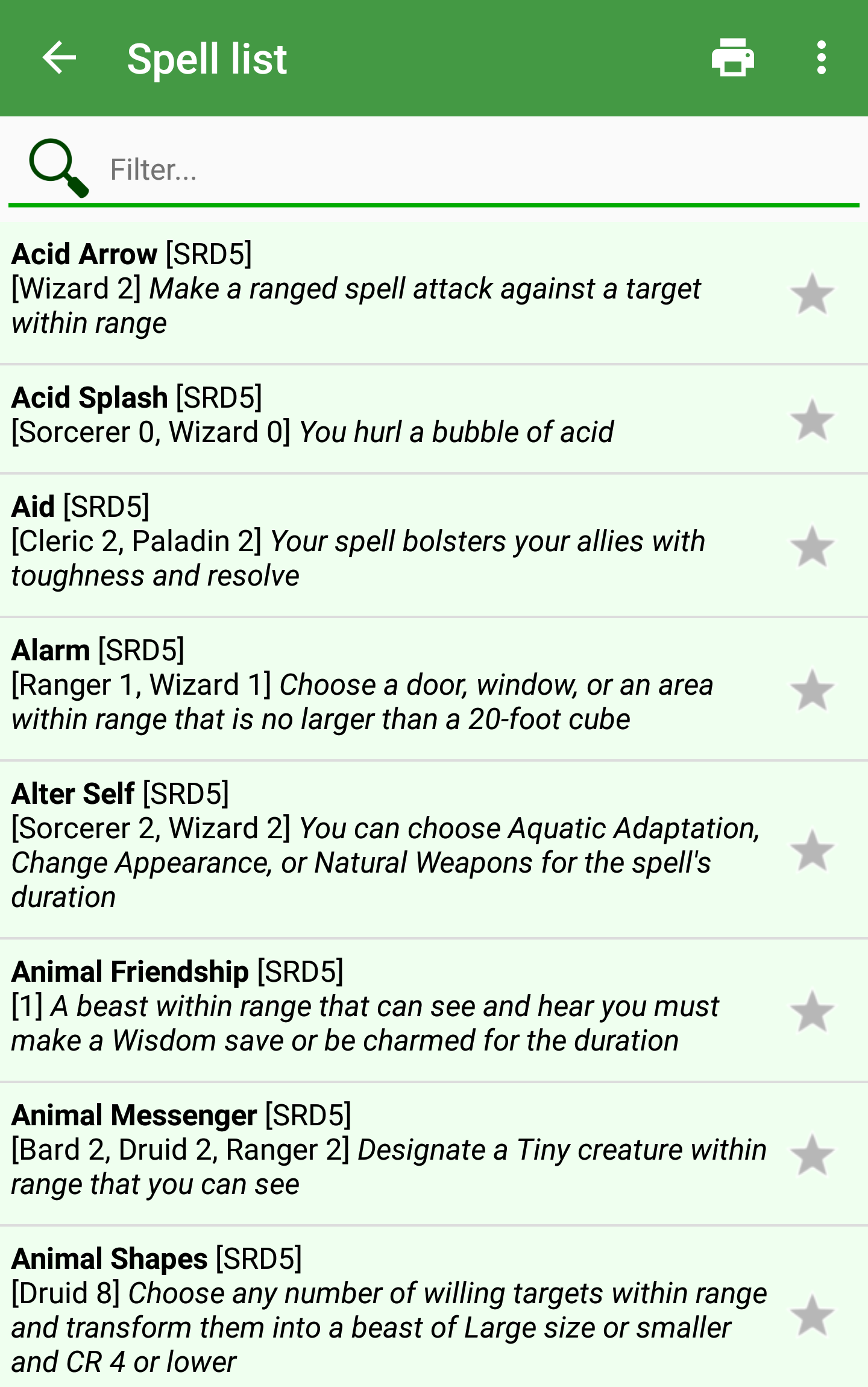Star the Animal Friendship spell
This screenshot has height=1387, width=868.
(812, 1011)
